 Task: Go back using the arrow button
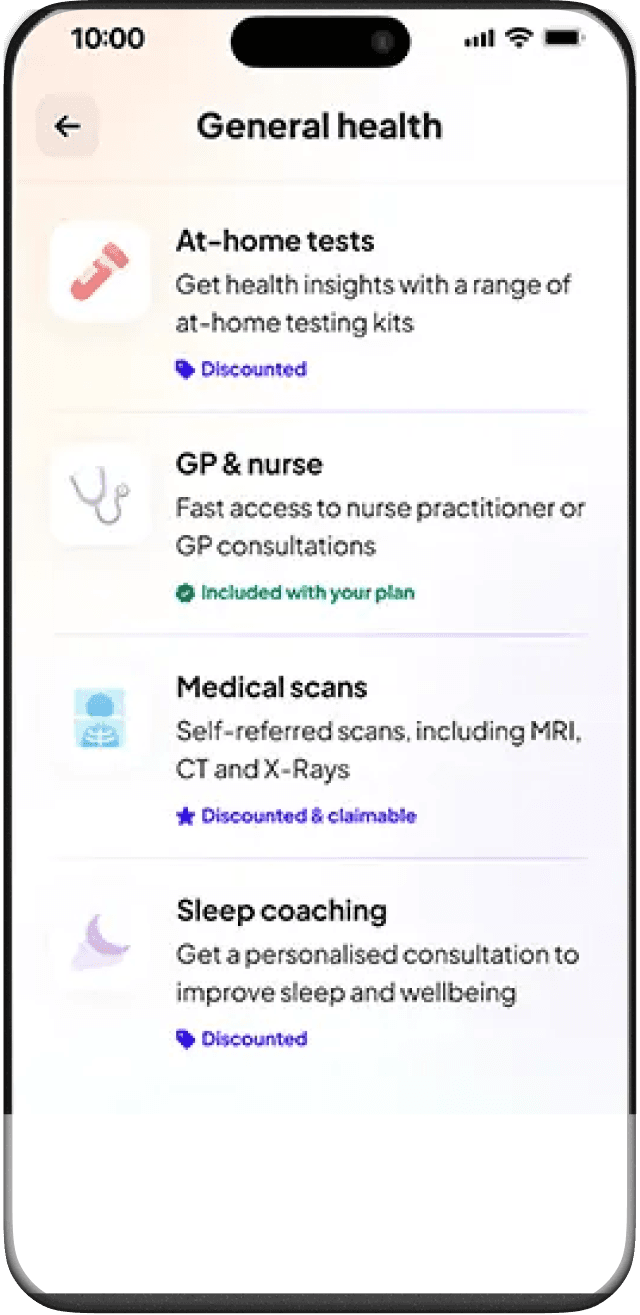pos(67,126)
